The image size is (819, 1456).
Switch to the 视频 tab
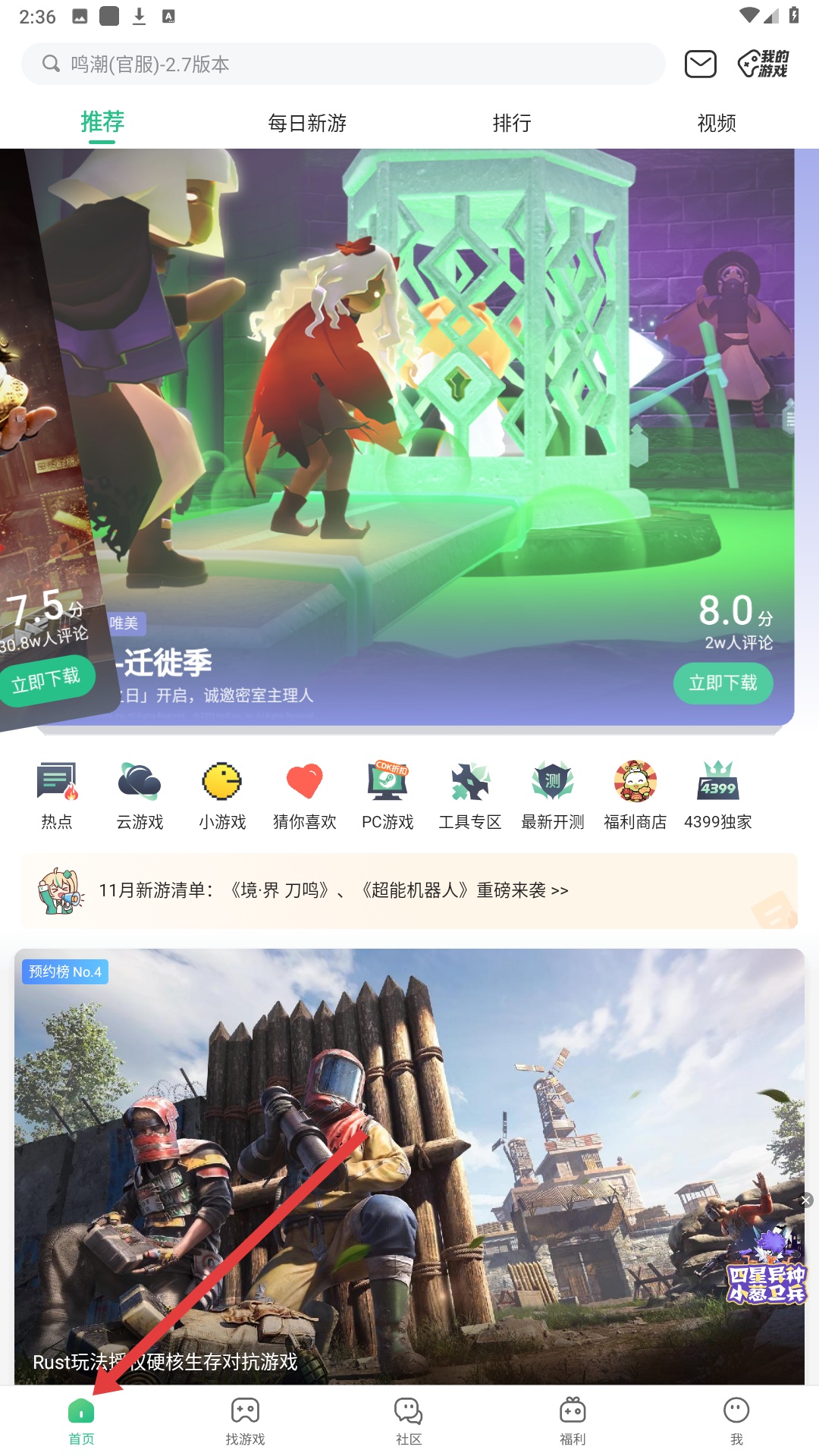click(x=717, y=123)
